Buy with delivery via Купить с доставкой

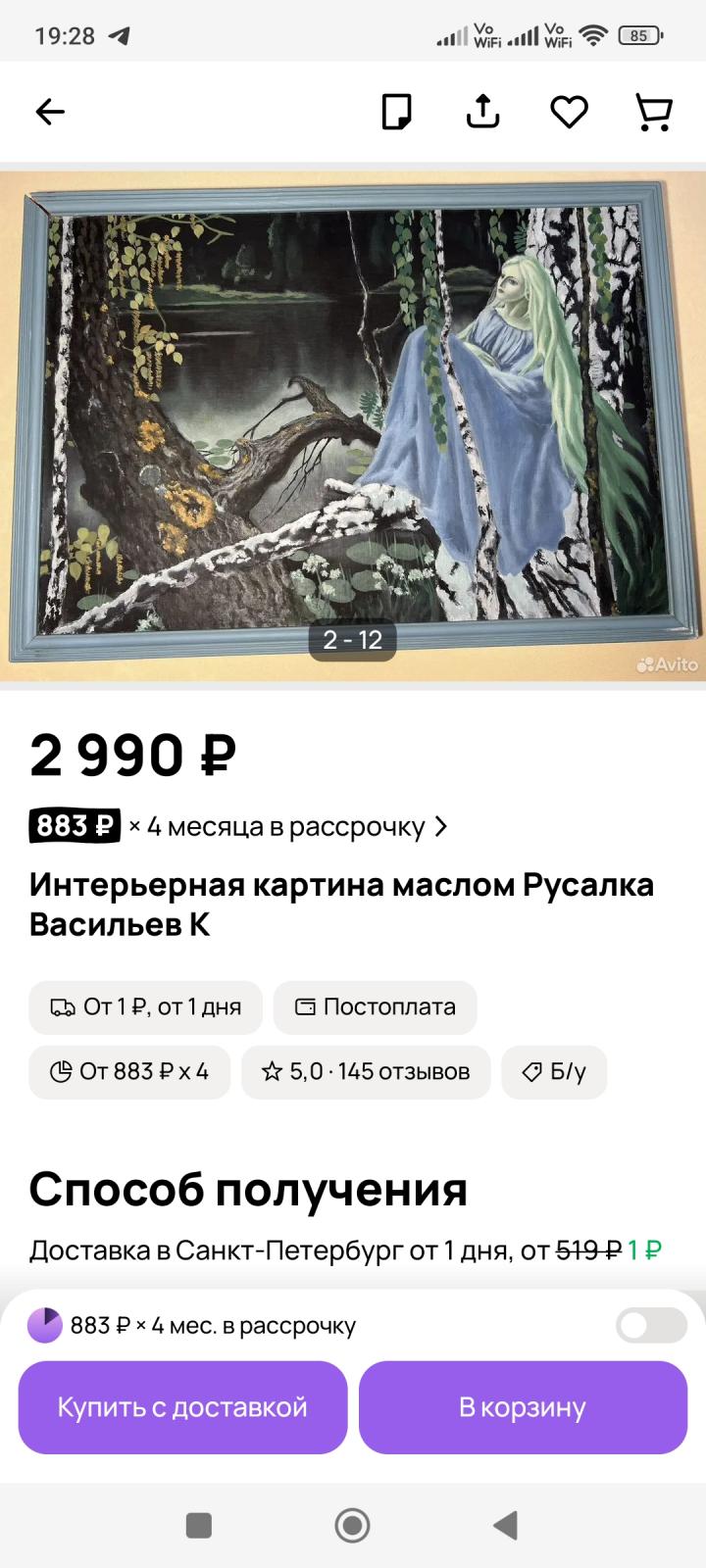coord(182,1407)
